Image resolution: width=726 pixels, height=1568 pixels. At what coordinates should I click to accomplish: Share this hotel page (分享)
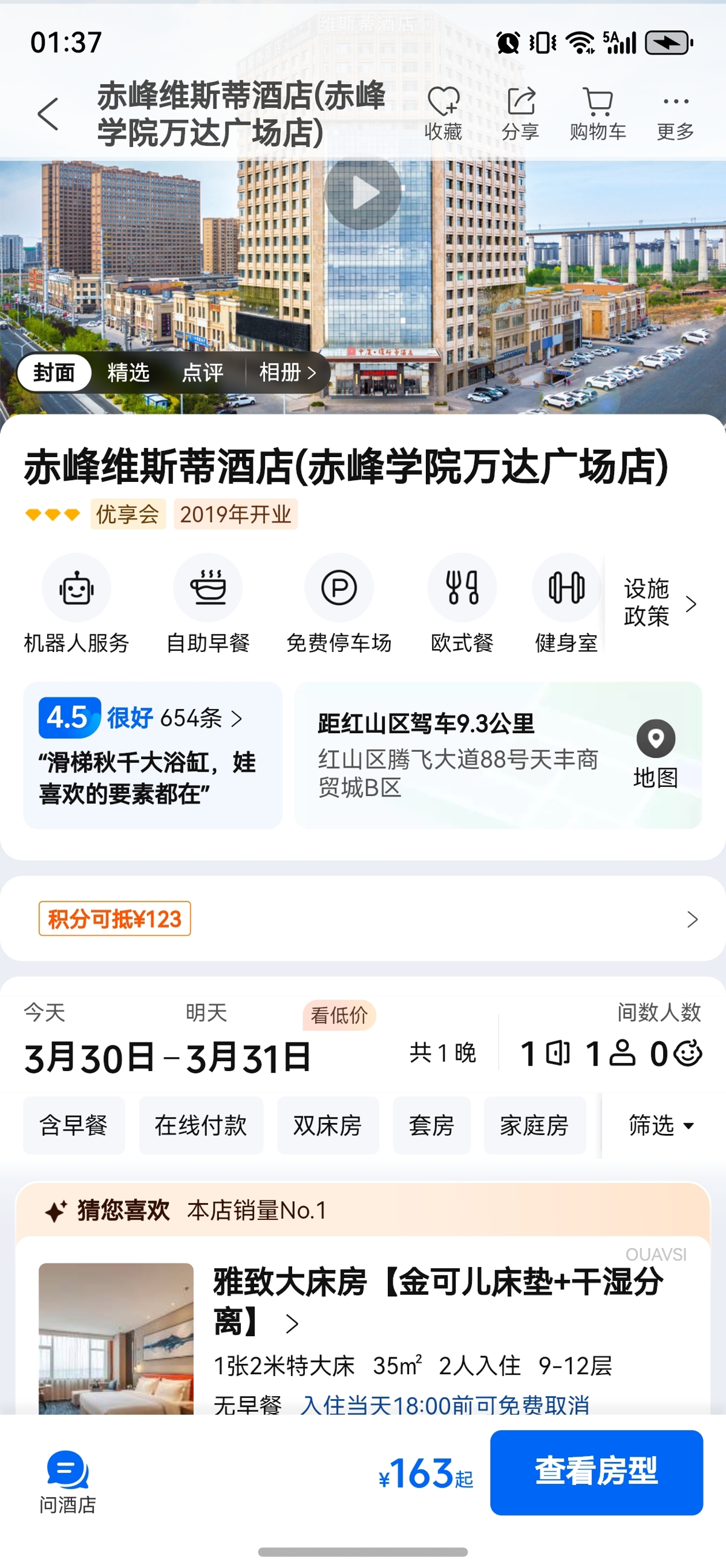click(x=520, y=113)
